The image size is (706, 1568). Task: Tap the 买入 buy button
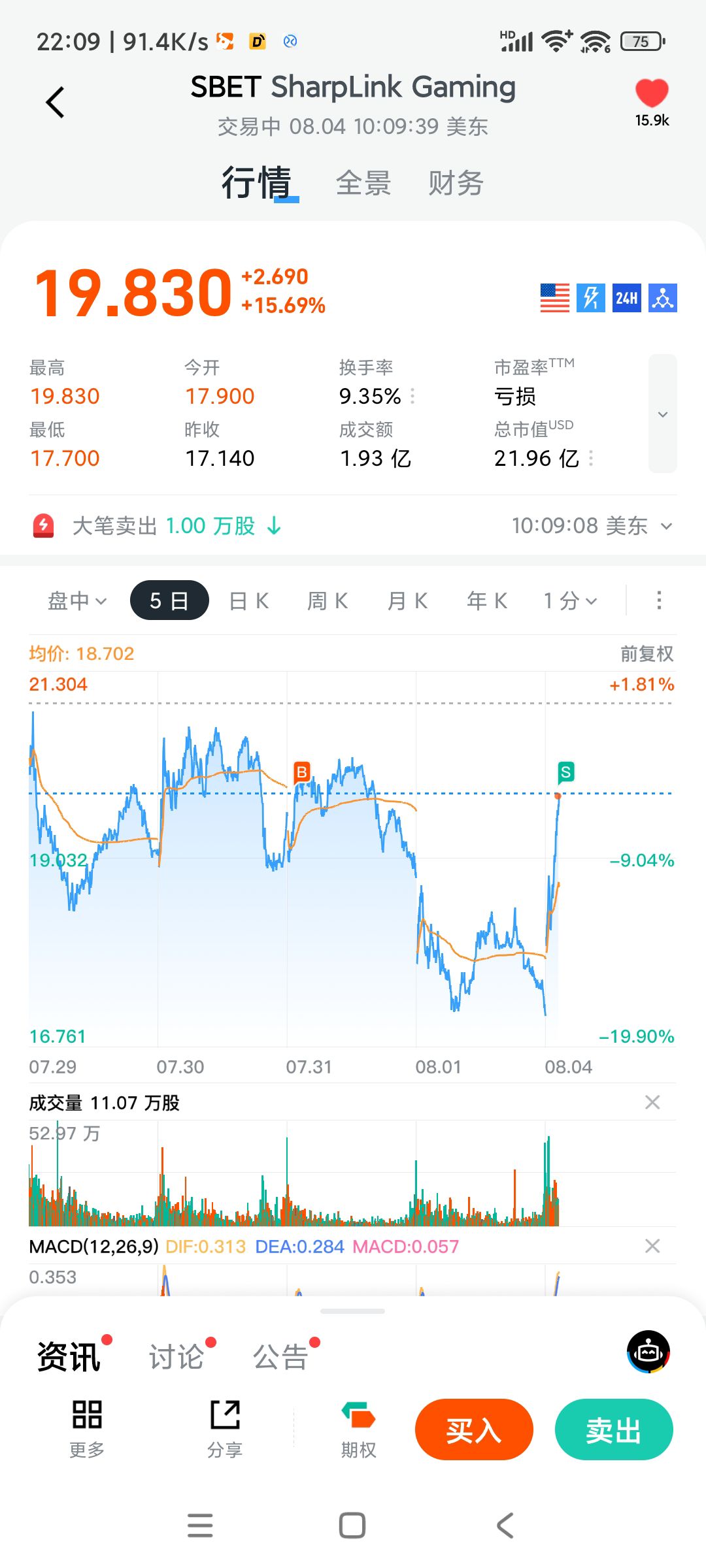474,1429
